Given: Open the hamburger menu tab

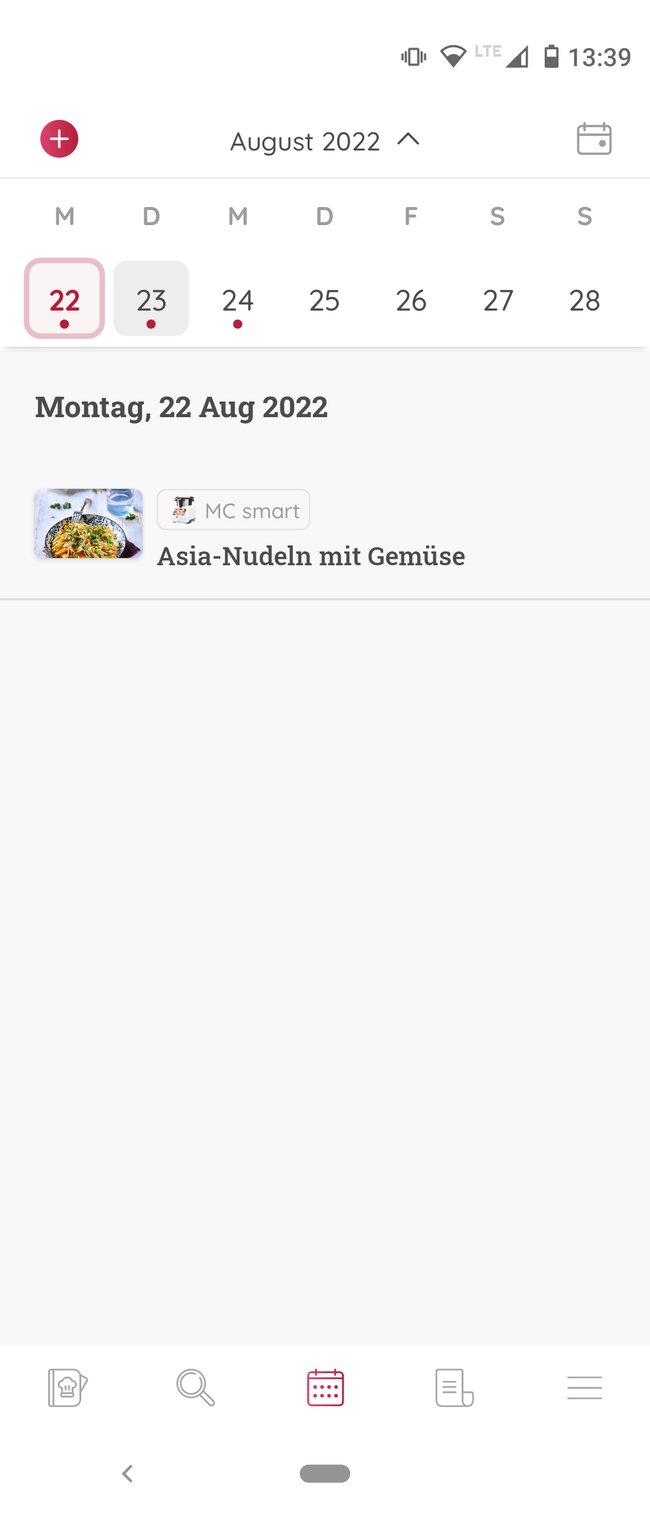Looking at the screenshot, I should (x=584, y=1387).
